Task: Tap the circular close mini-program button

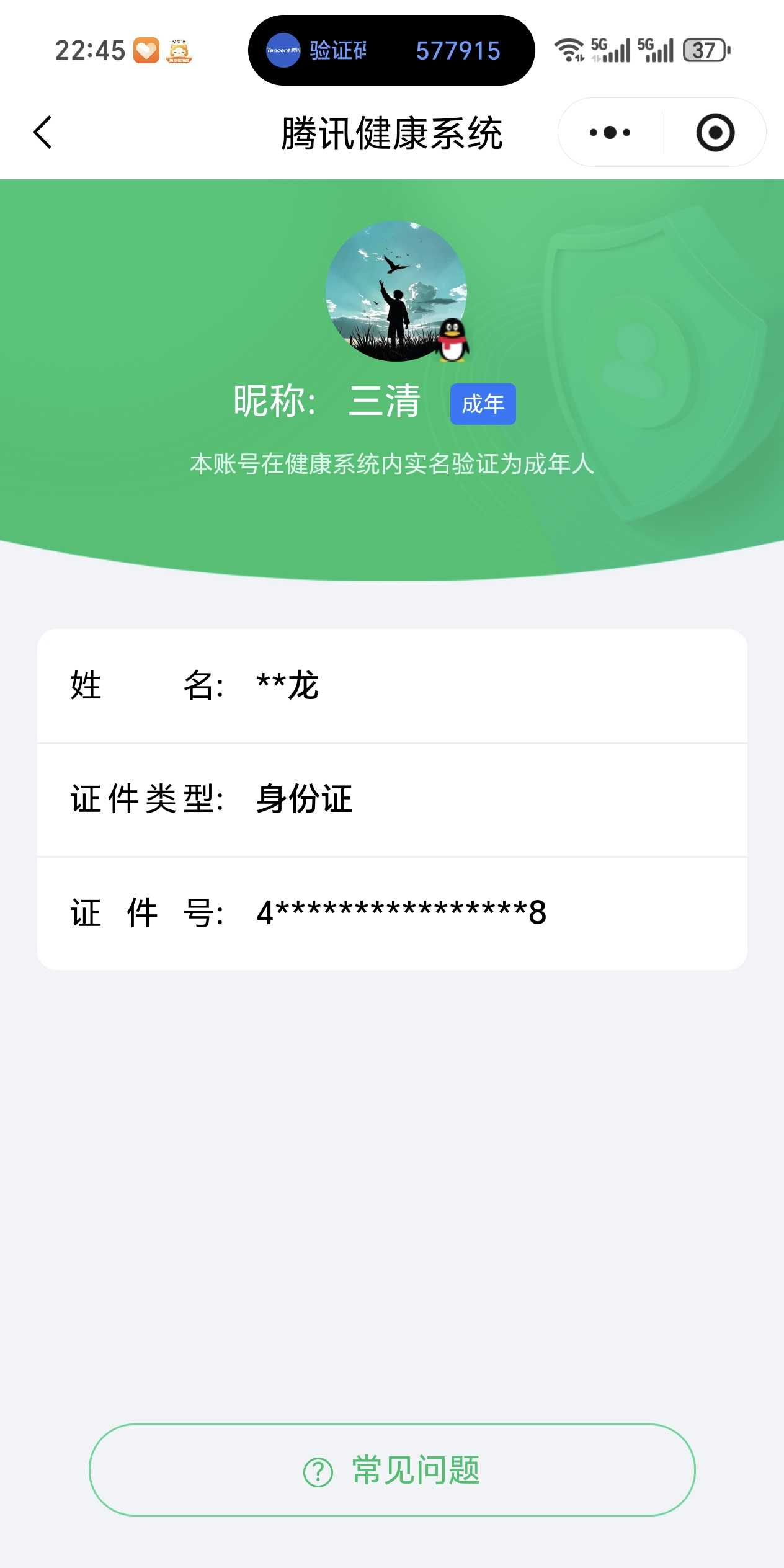Action: click(x=715, y=132)
